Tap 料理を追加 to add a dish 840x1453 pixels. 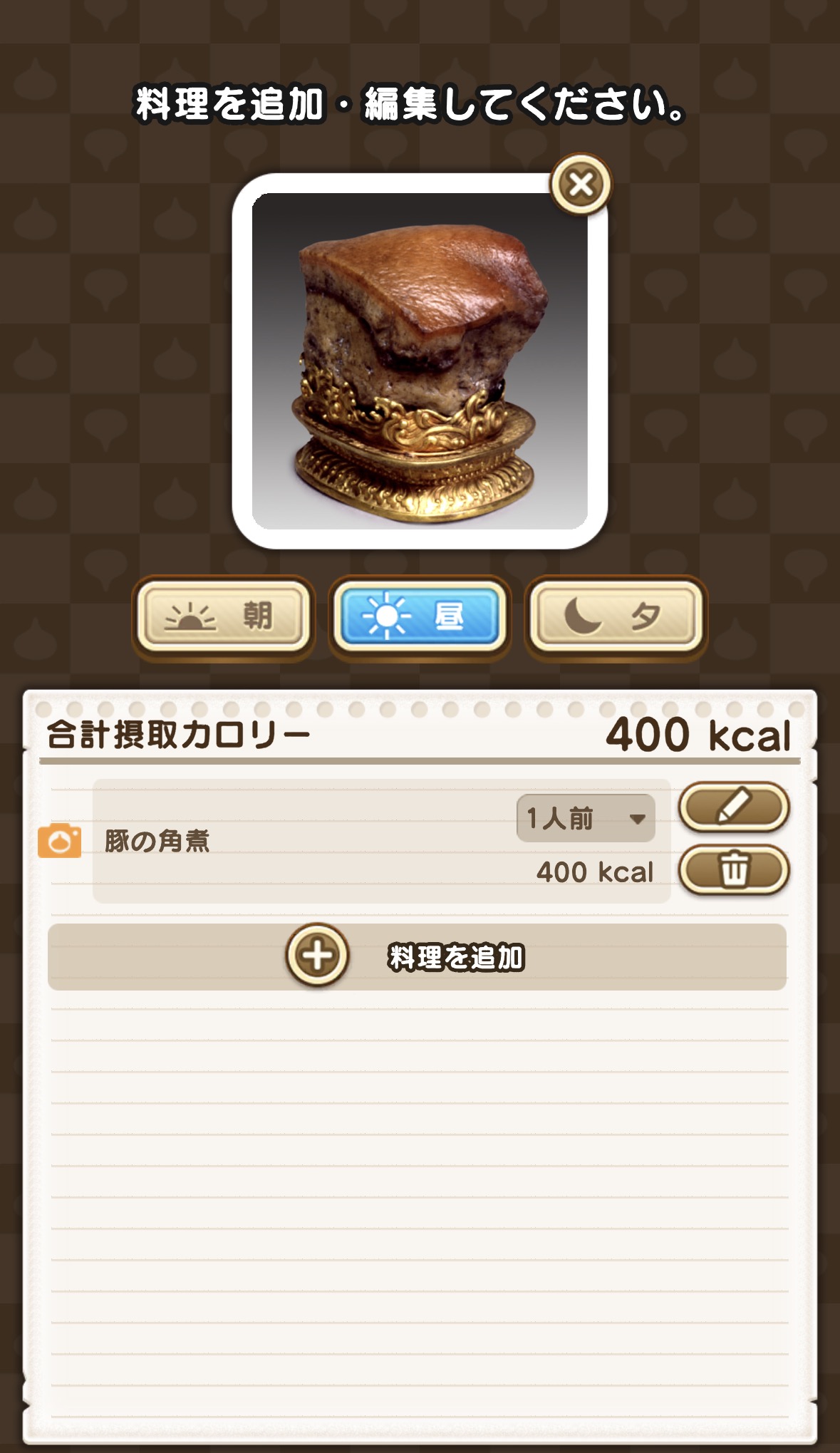click(417, 956)
